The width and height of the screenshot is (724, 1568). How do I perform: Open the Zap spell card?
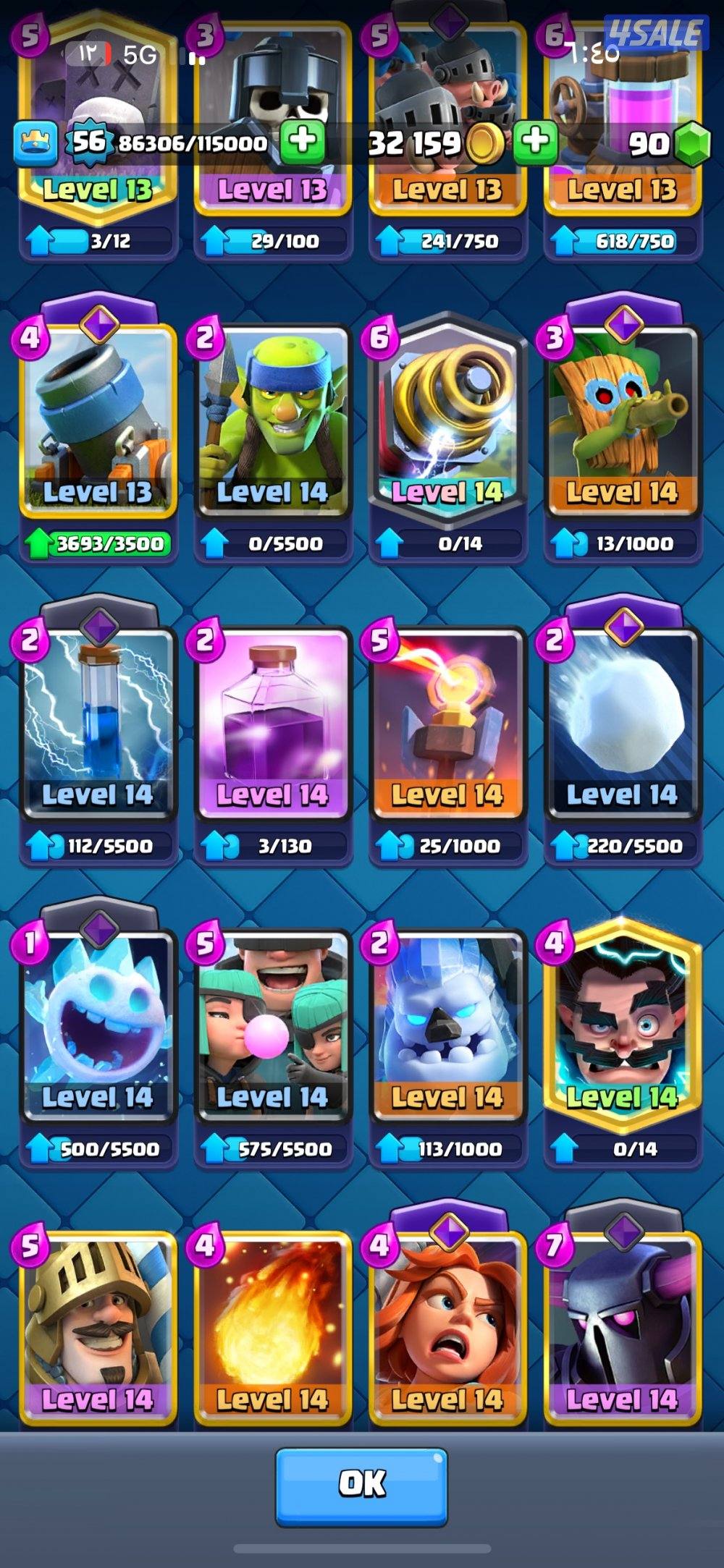tap(98, 724)
